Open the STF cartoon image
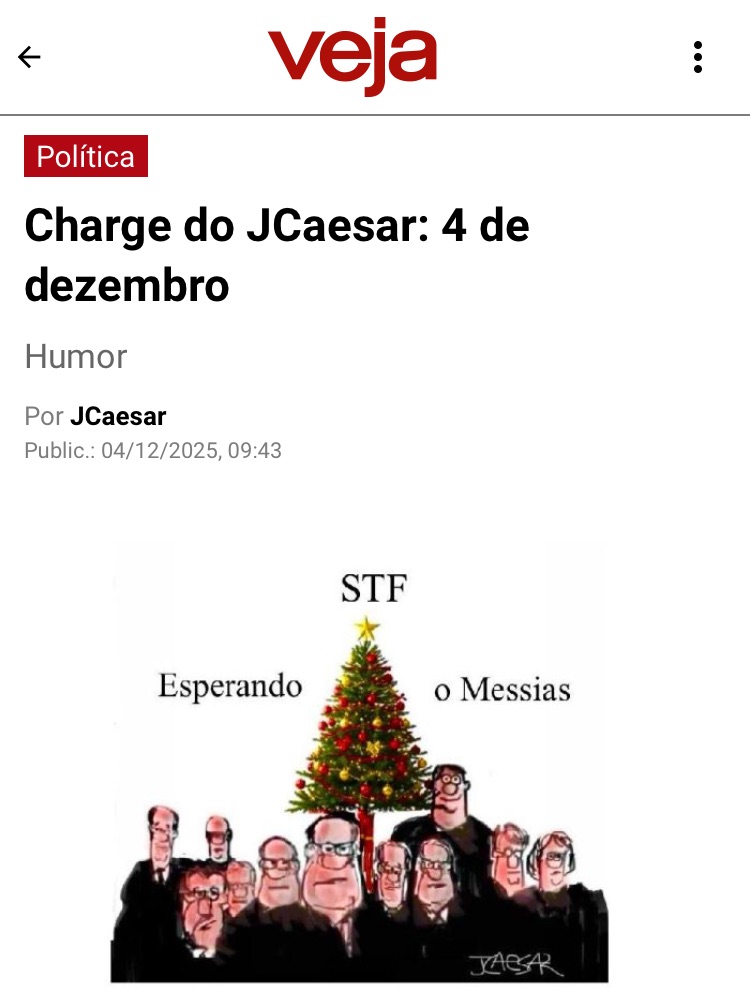 pyautogui.click(x=360, y=765)
